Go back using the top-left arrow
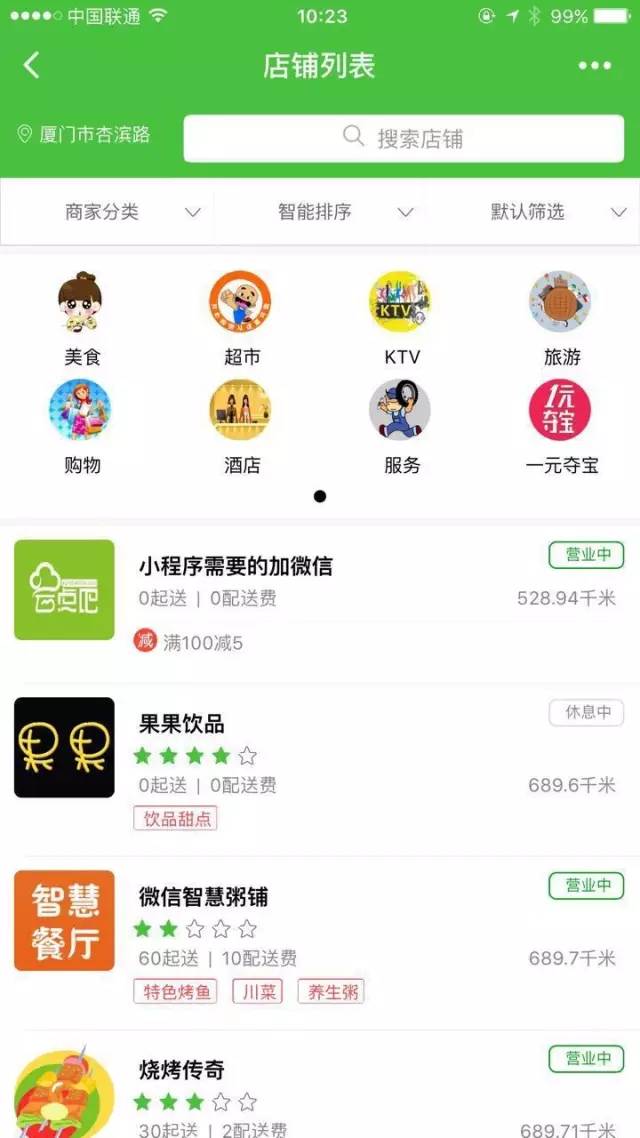The width and height of the screenshot is (640, 1138). [30, 65]
